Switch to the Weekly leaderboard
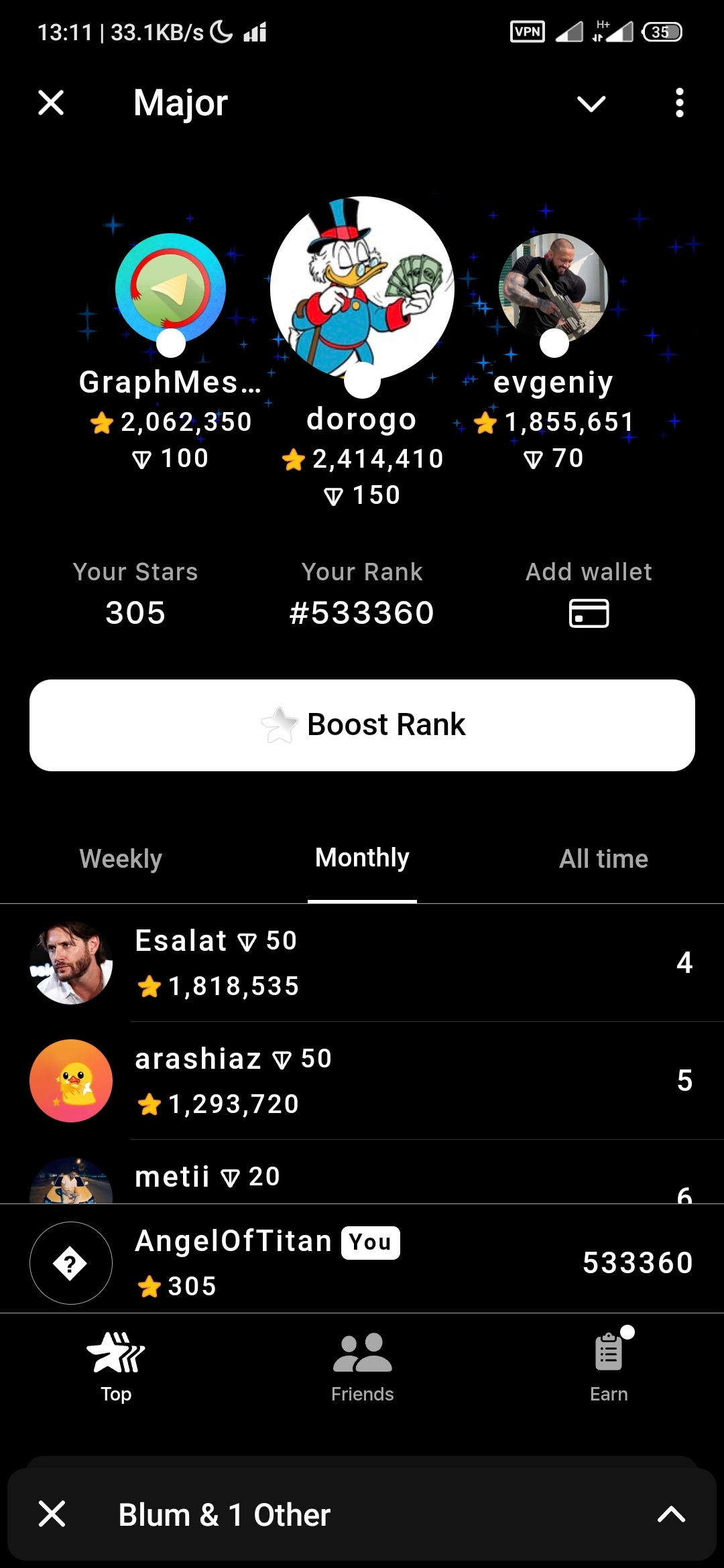Image resolution: width=724 pixels, height=1568 pixels. click(x=121, y=859)
